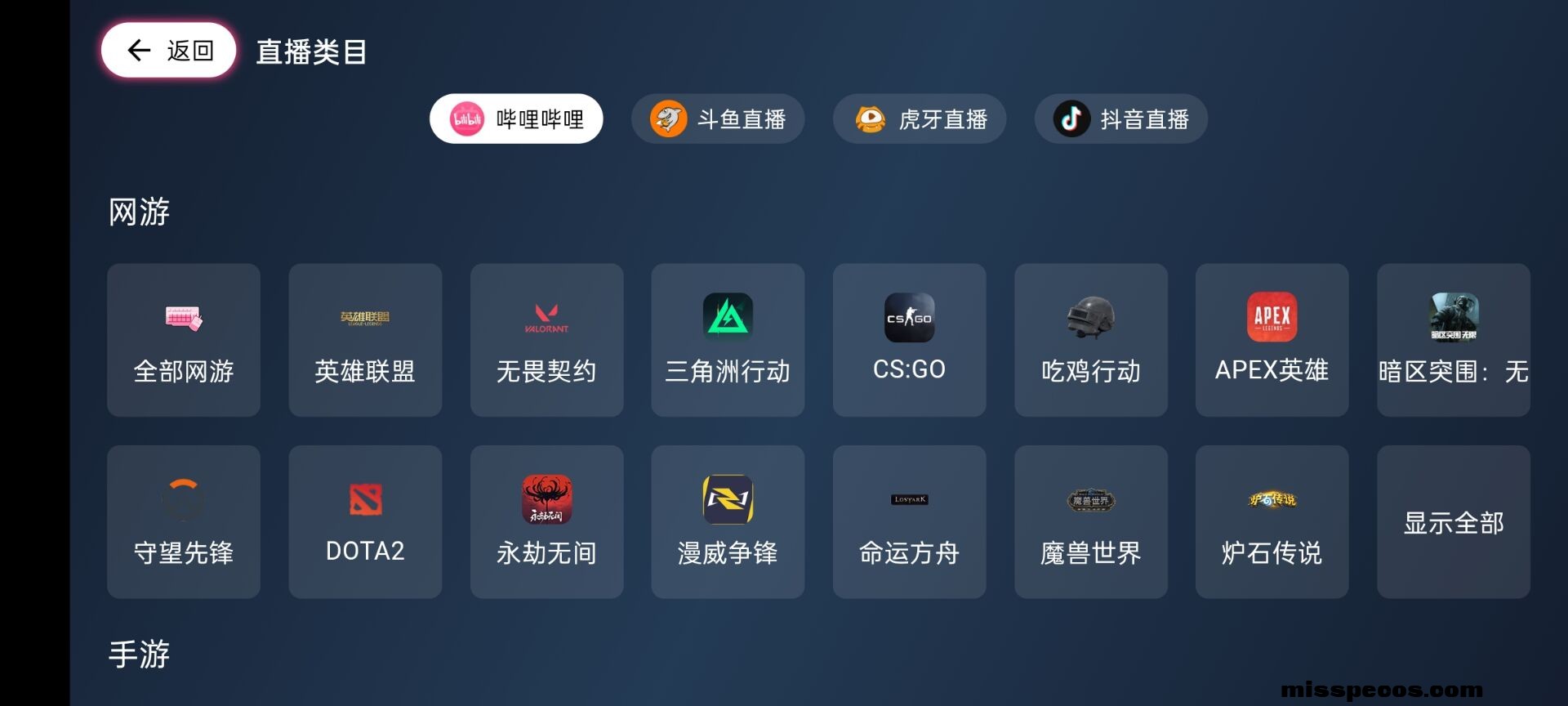Open the 守望先锋 category
This screenshot has width=1568, height=706.
point(184,521)
